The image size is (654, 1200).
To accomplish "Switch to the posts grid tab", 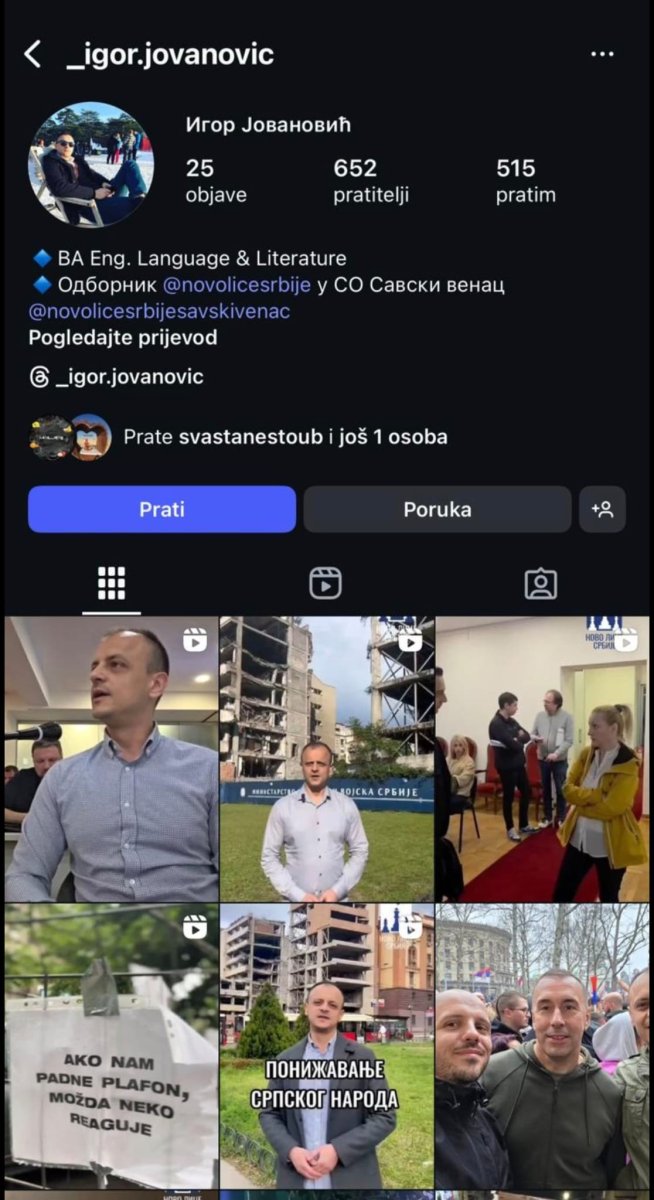I will (x=111, y=583).
